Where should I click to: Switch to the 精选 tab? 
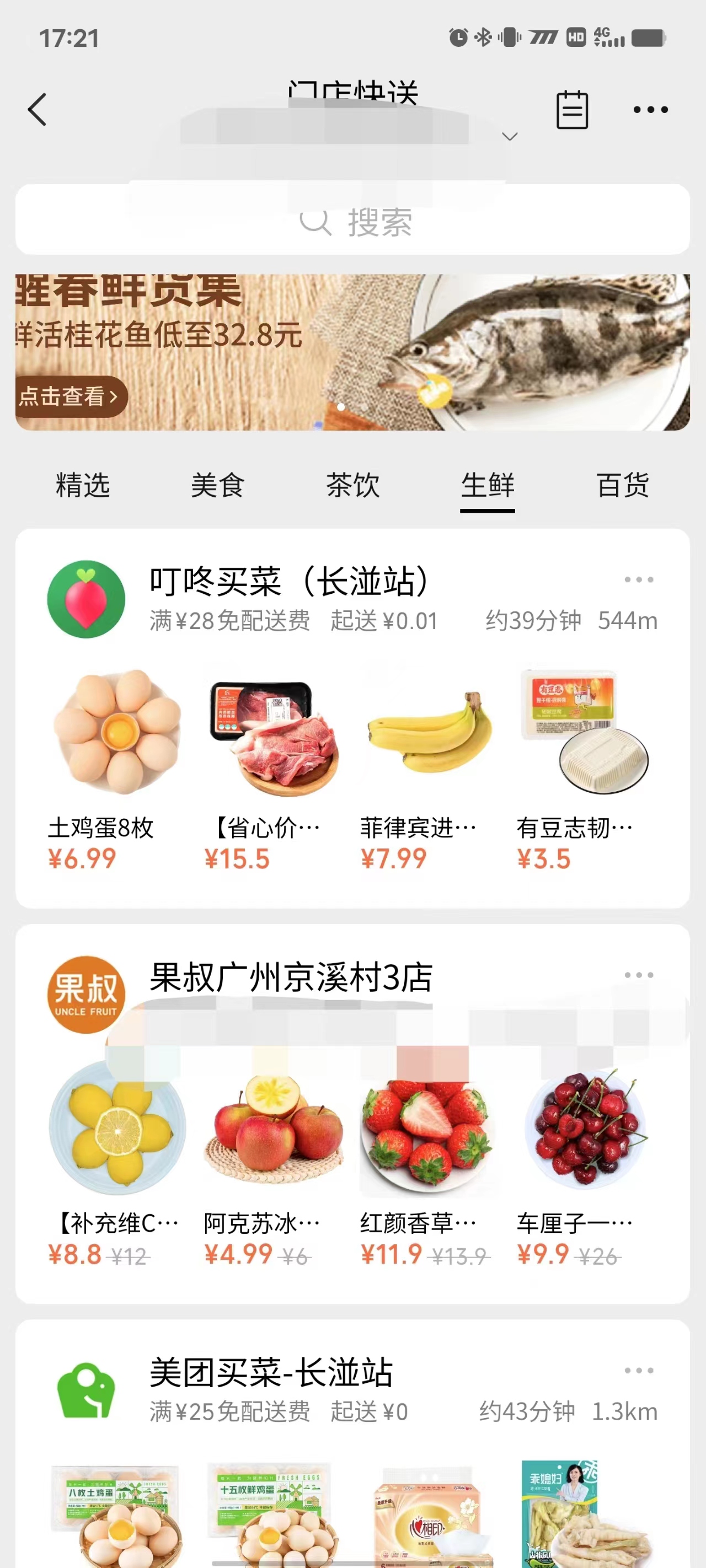coord(83,486)
